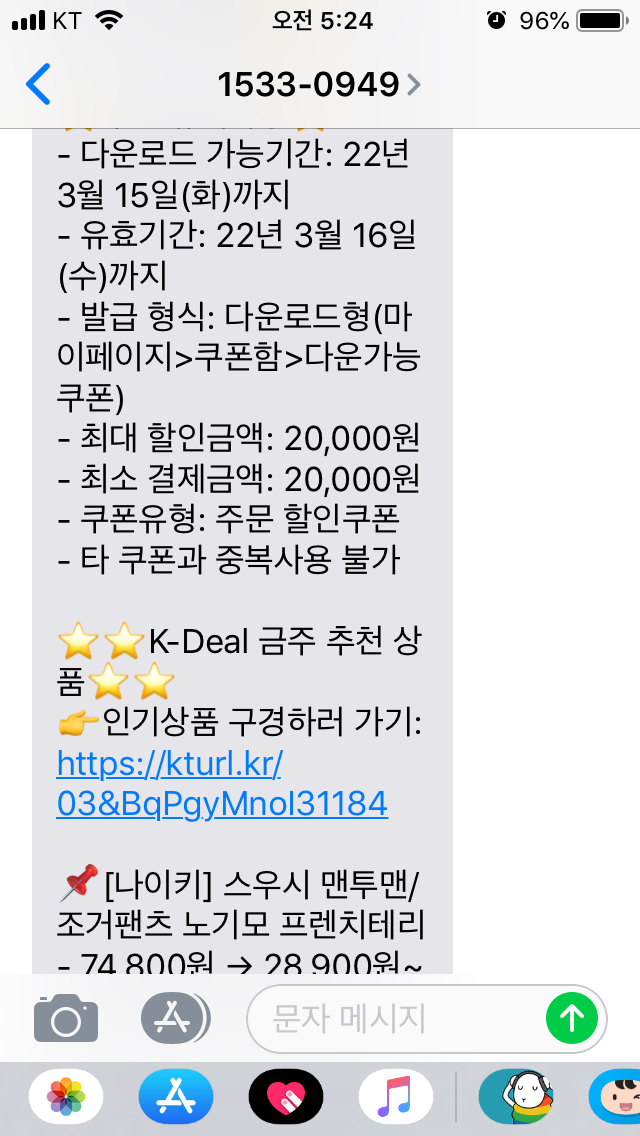Focus the 문자 메시지 text field
The image size is (640, 1136).
(395, 1019)
